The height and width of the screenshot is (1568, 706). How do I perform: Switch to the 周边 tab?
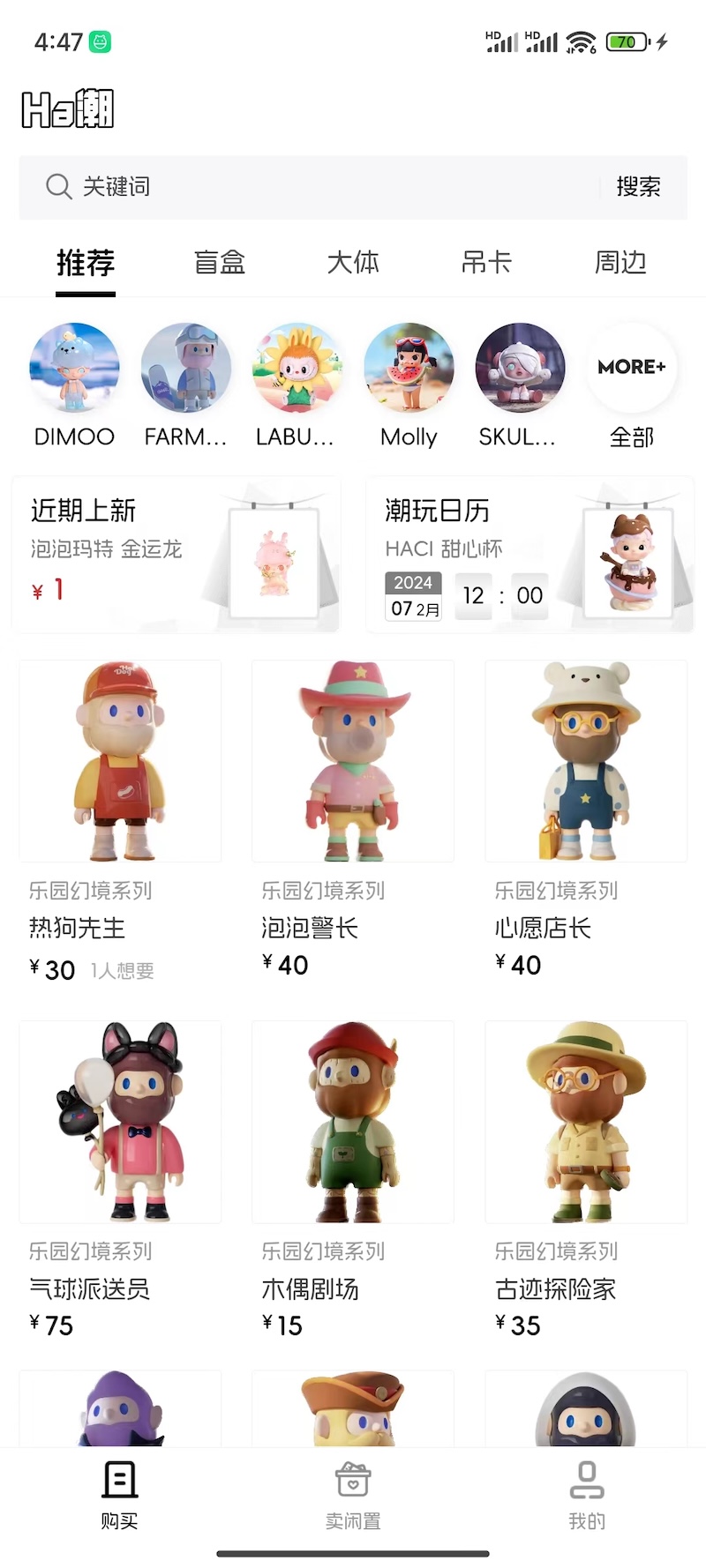click(x=620, y=263)
